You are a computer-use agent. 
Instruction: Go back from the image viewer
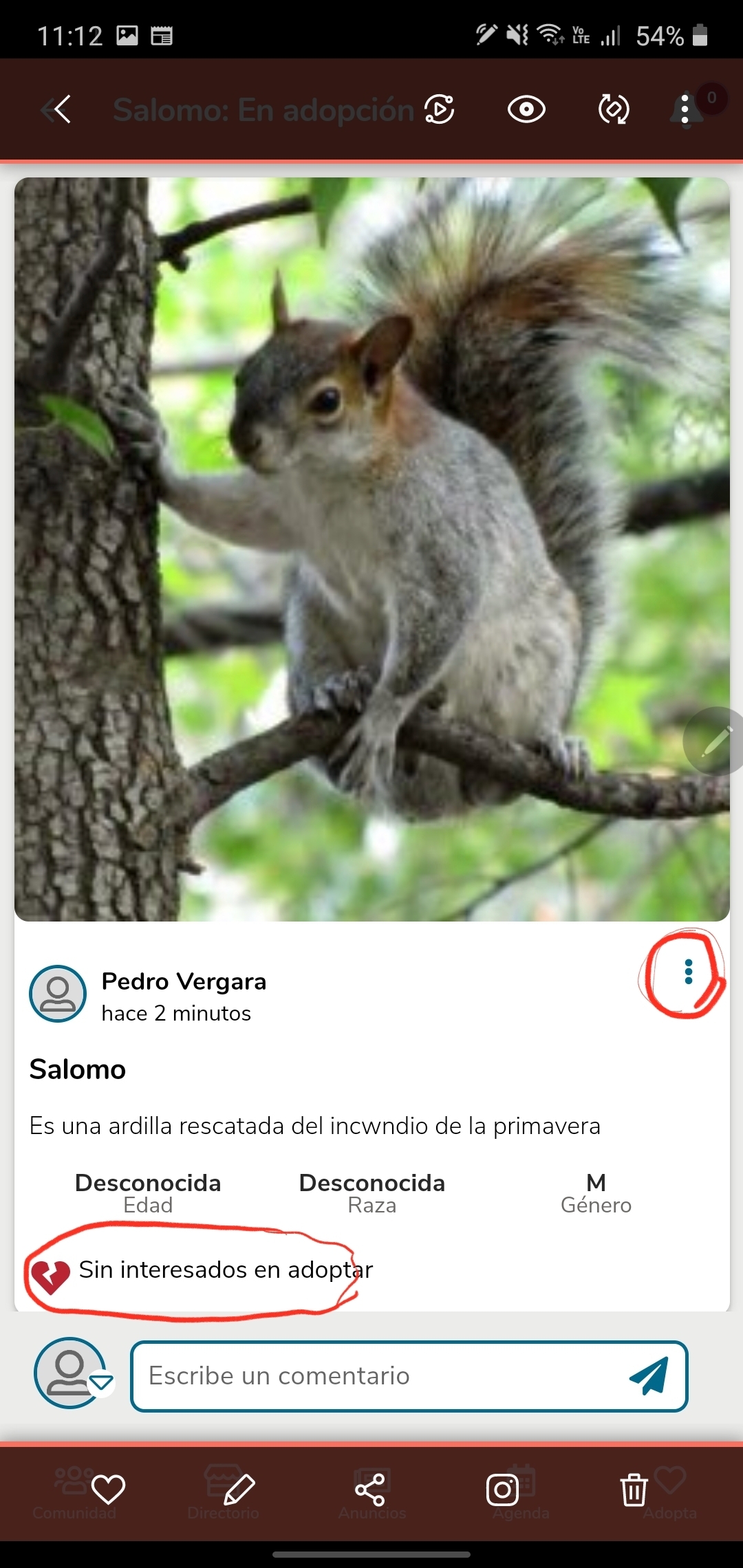[x=58, y=109]
